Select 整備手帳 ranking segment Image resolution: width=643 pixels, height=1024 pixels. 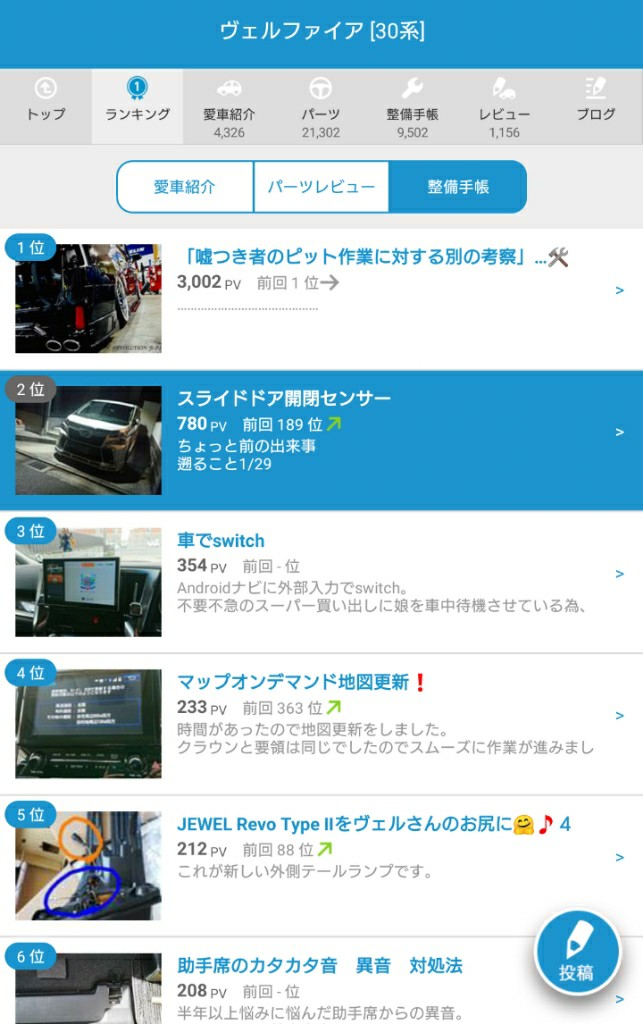point(457,187)
